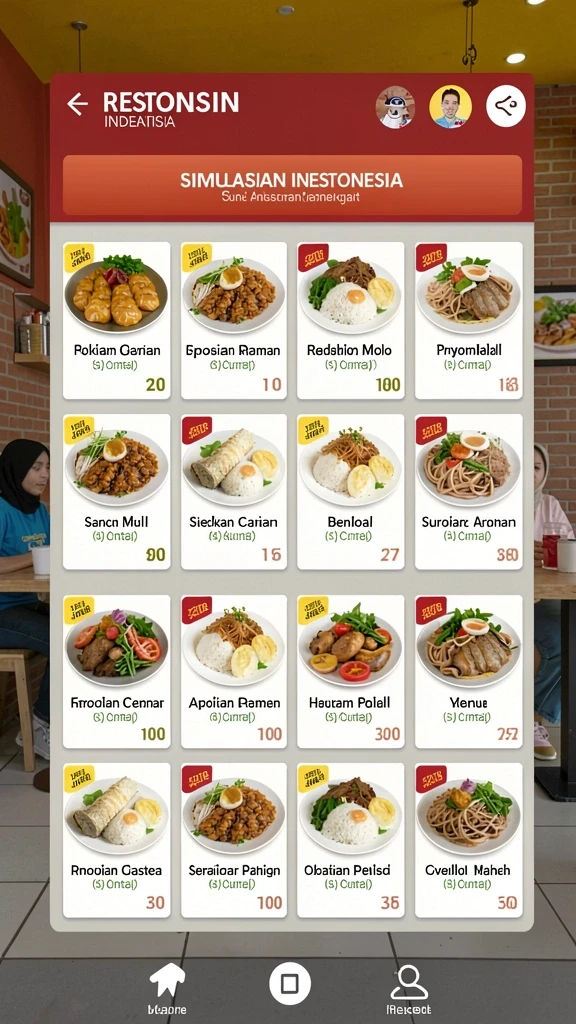
Task: Select the Hauram Polall dish
Action: click(x=351, y=671)
